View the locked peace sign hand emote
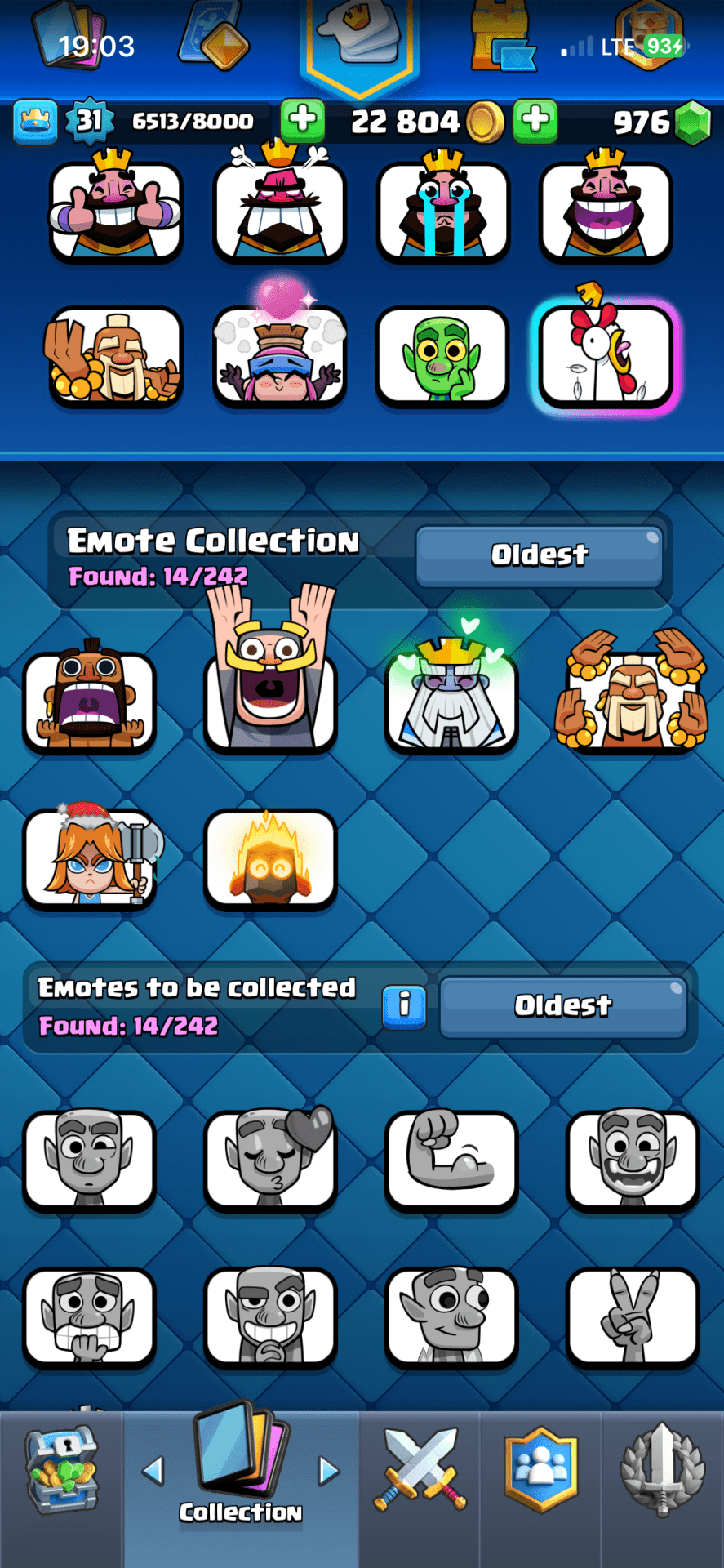 pyautogui.click(x=633, y=1316)
